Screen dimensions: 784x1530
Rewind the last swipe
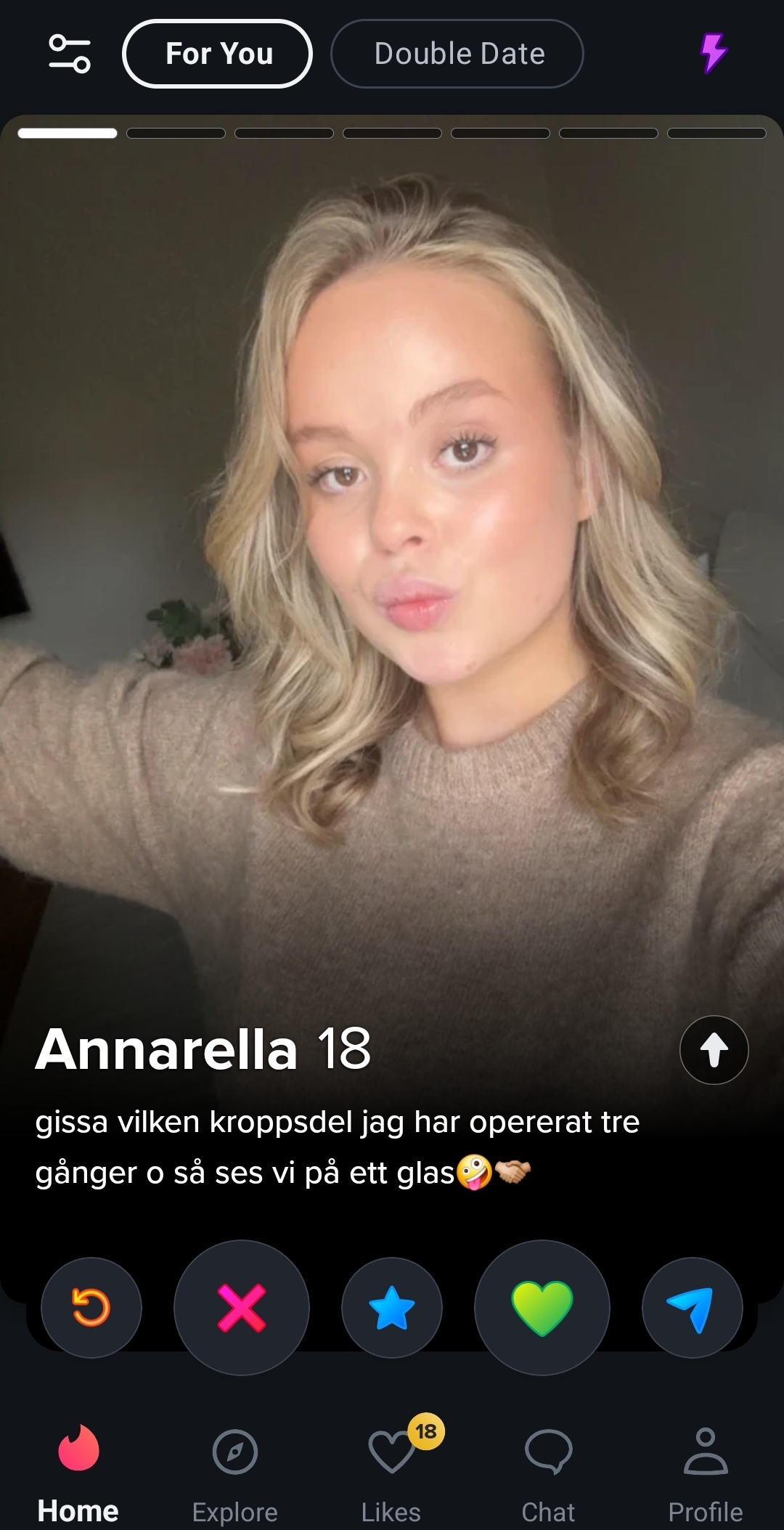pyautogui.click(x=91, y=1307)
